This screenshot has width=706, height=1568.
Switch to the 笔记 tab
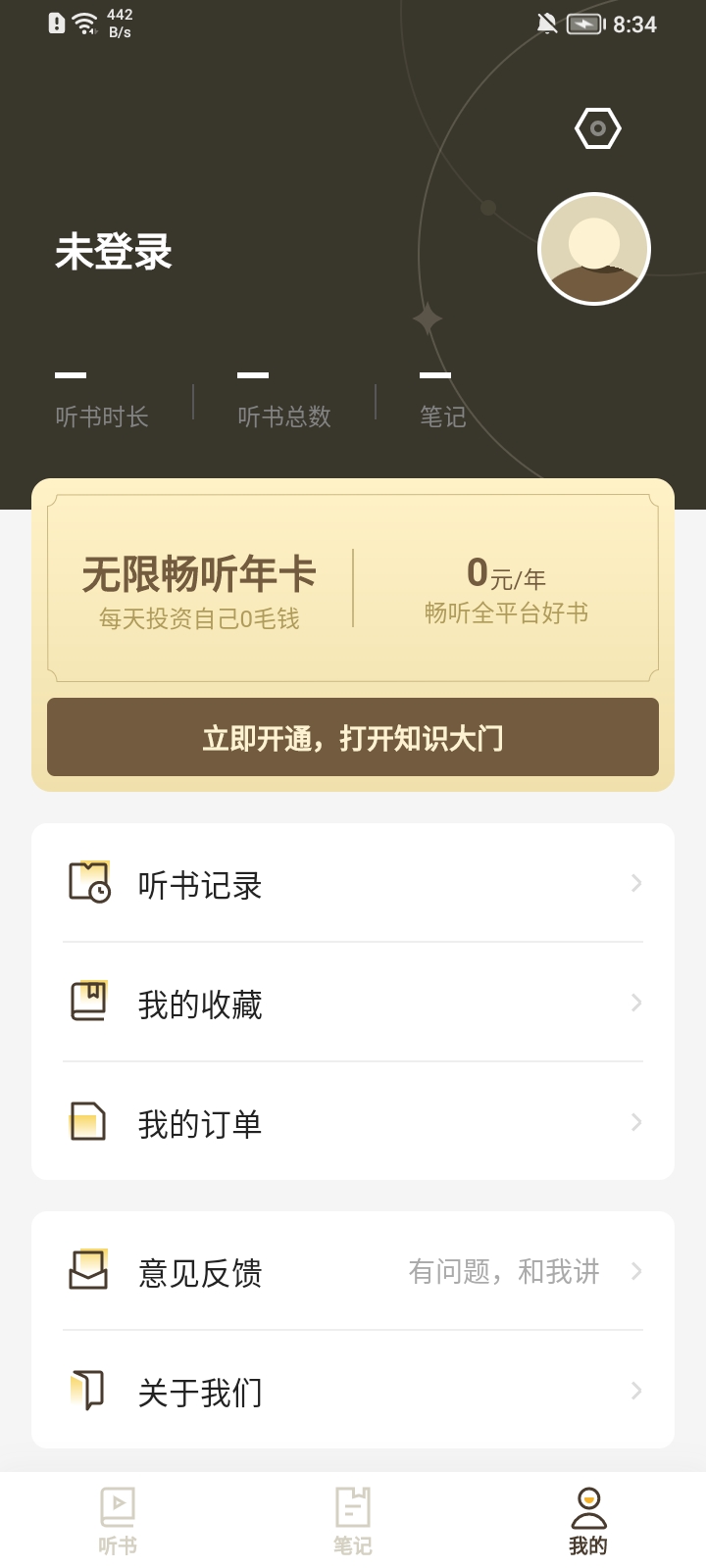[353, 1520]
